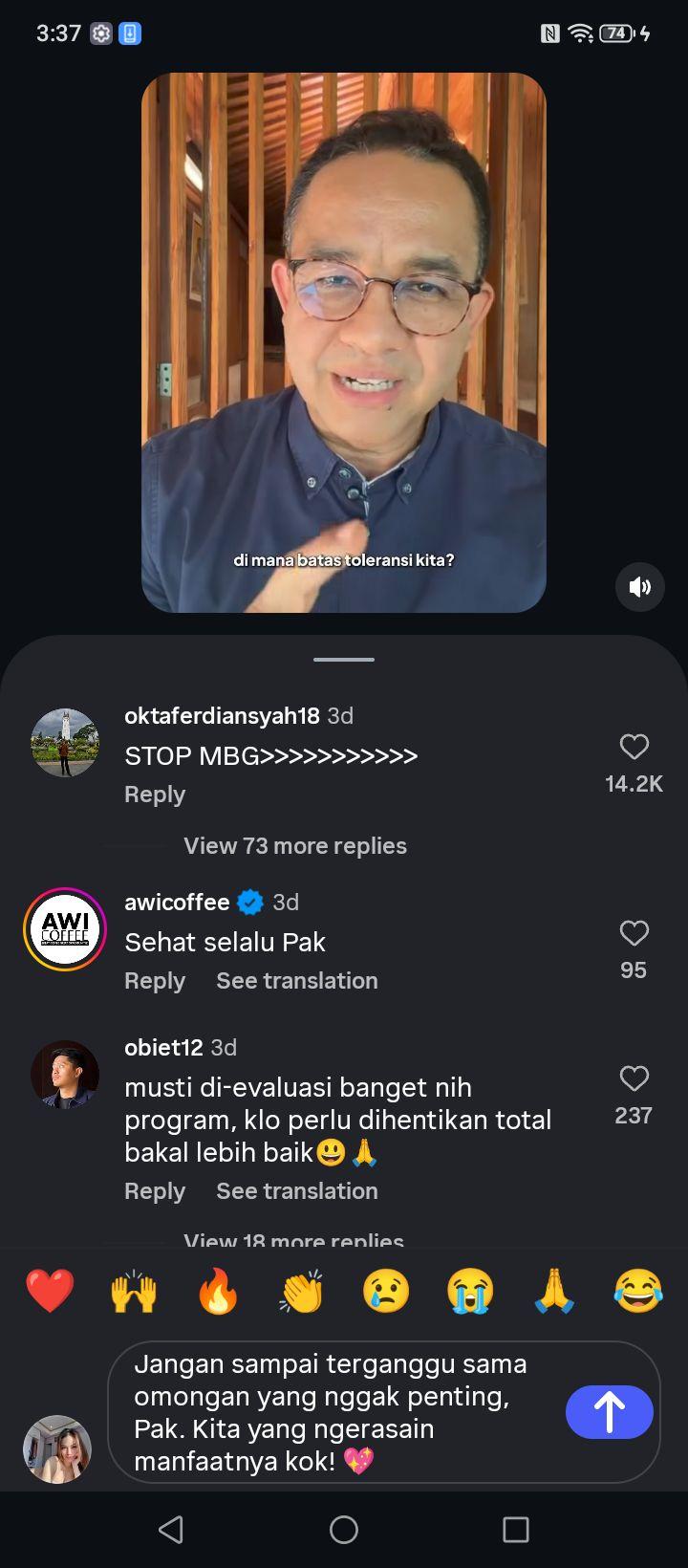See translation of obiet12's comment
The width and height of the screenshot is (688, 1568).
point(297,1191)
